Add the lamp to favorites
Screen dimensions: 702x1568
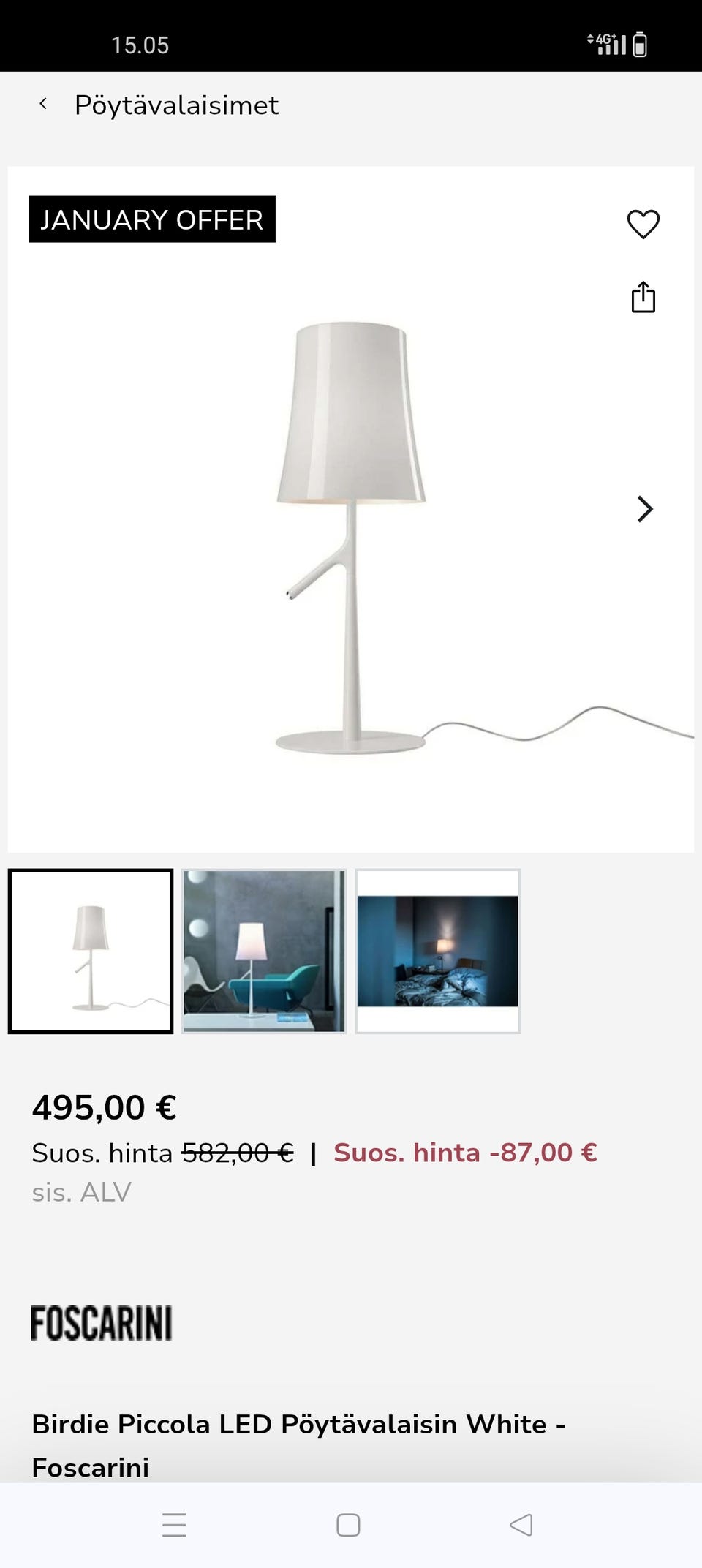[x=643, y=224]
